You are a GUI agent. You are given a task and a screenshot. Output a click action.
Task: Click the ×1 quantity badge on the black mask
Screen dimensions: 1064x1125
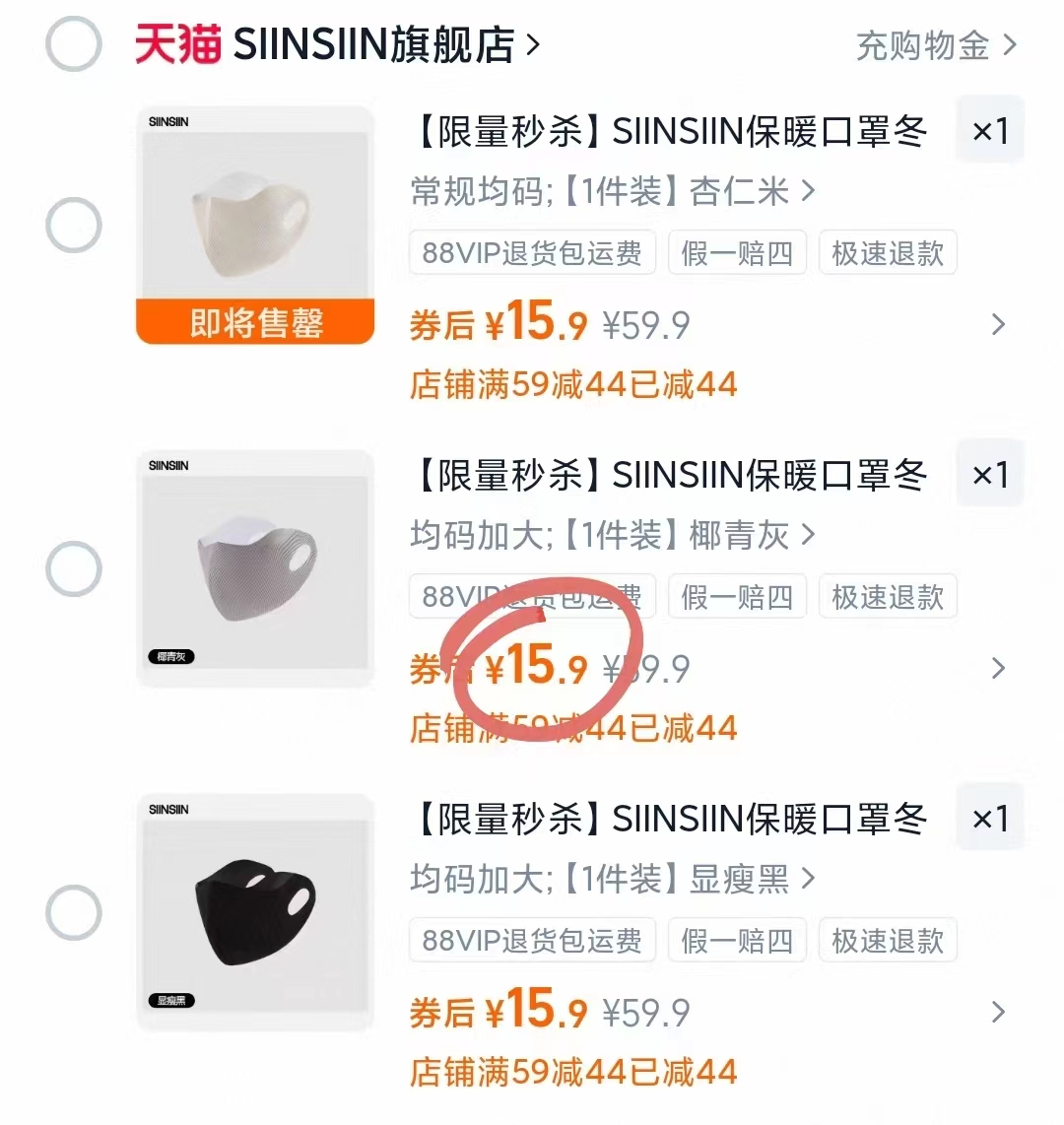(990, 817)
